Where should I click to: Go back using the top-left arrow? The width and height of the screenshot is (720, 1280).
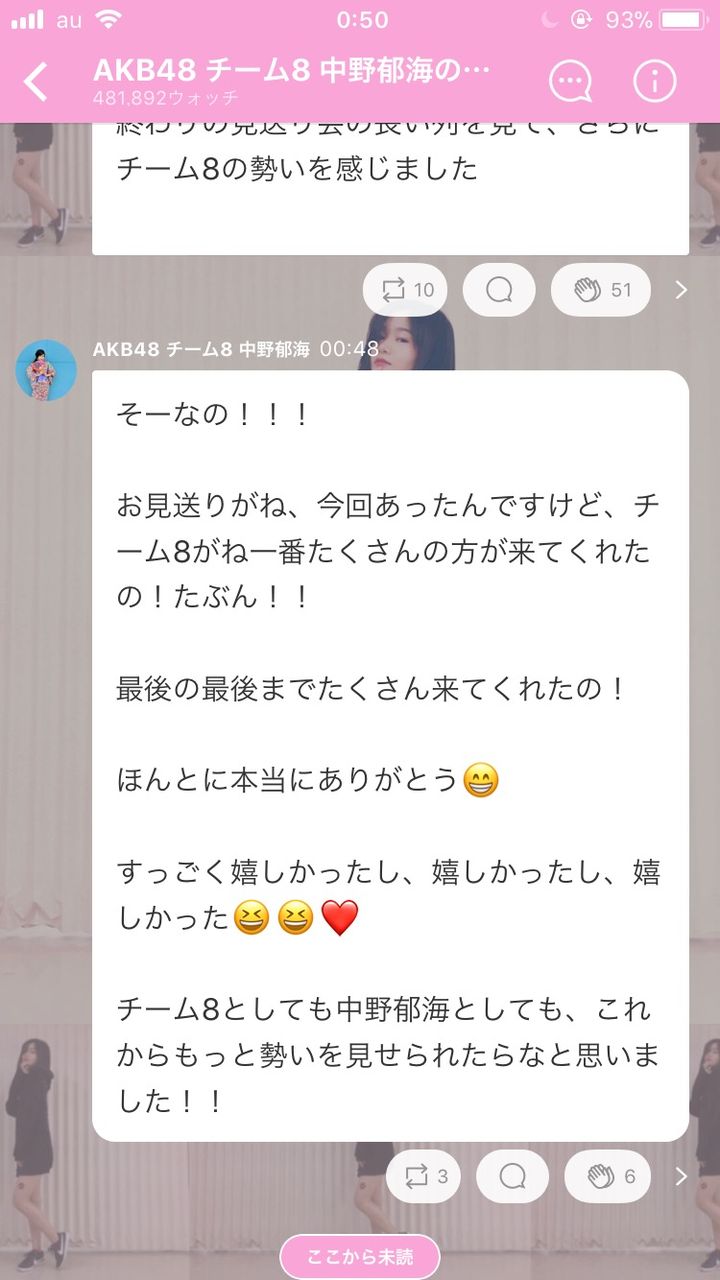point(36,82)
